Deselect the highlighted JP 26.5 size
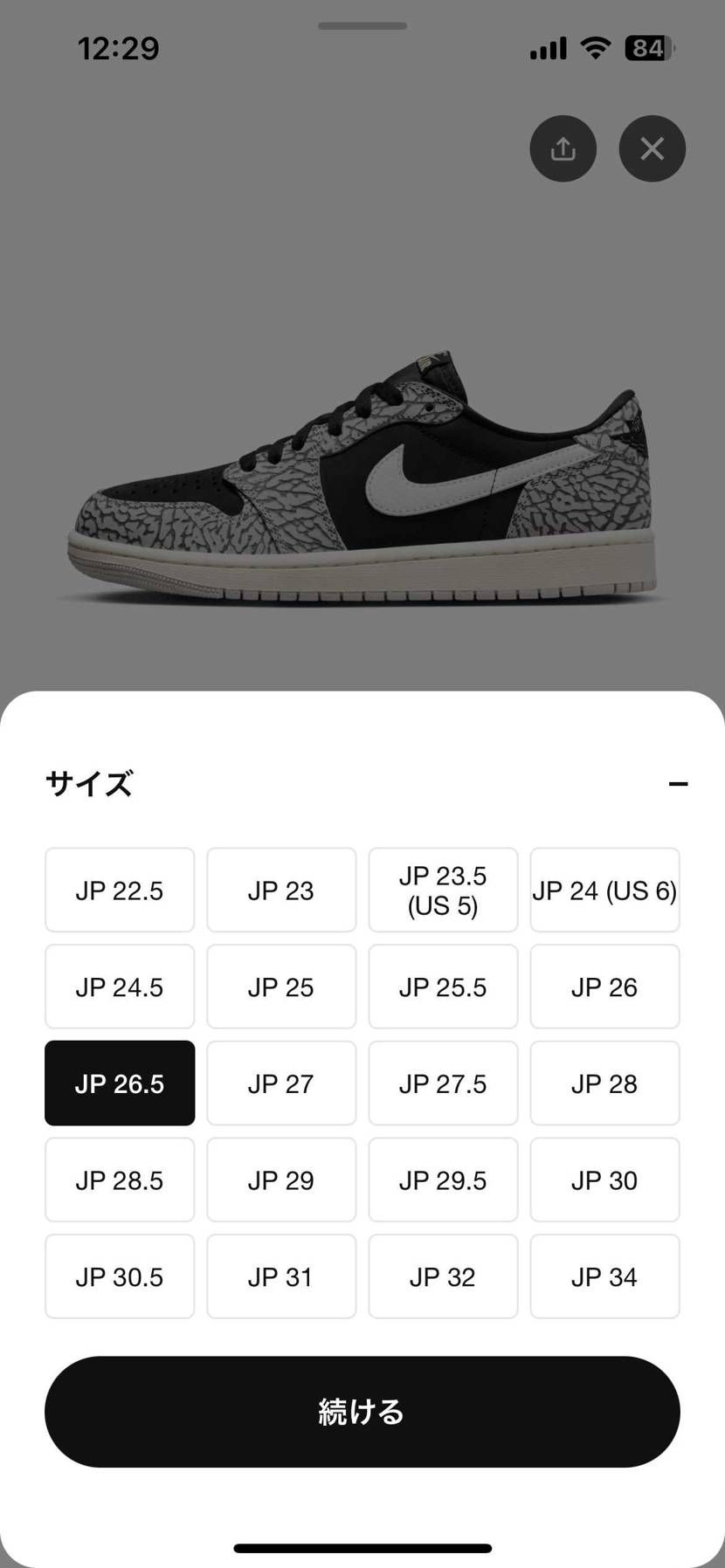Viewport: 725px width, 1568px height. point(119,1083)
